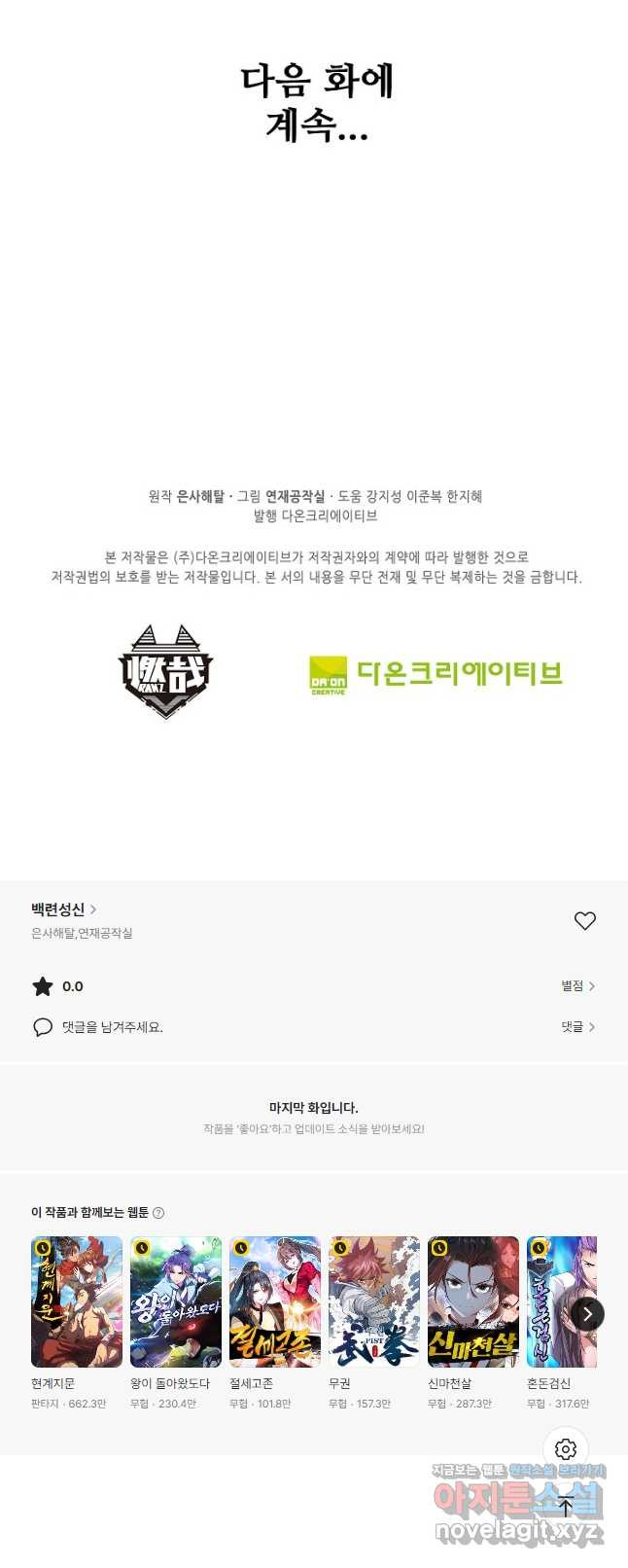
Task: Open the viewer settings gear
Action: (x=566, y=1449)
